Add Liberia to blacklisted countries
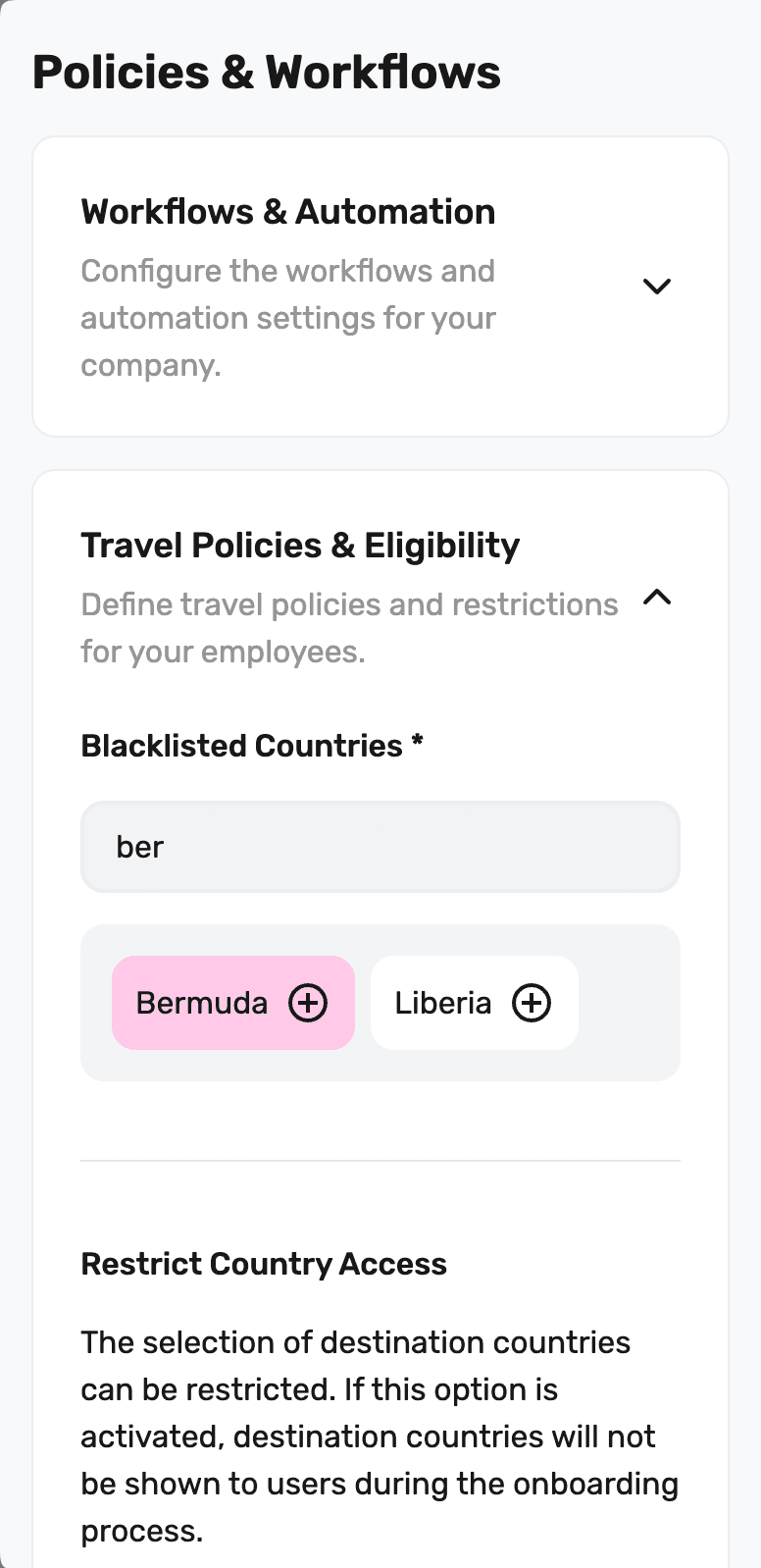The height and width of the screenshot is (1568, 761). [x=474, y=1002]
